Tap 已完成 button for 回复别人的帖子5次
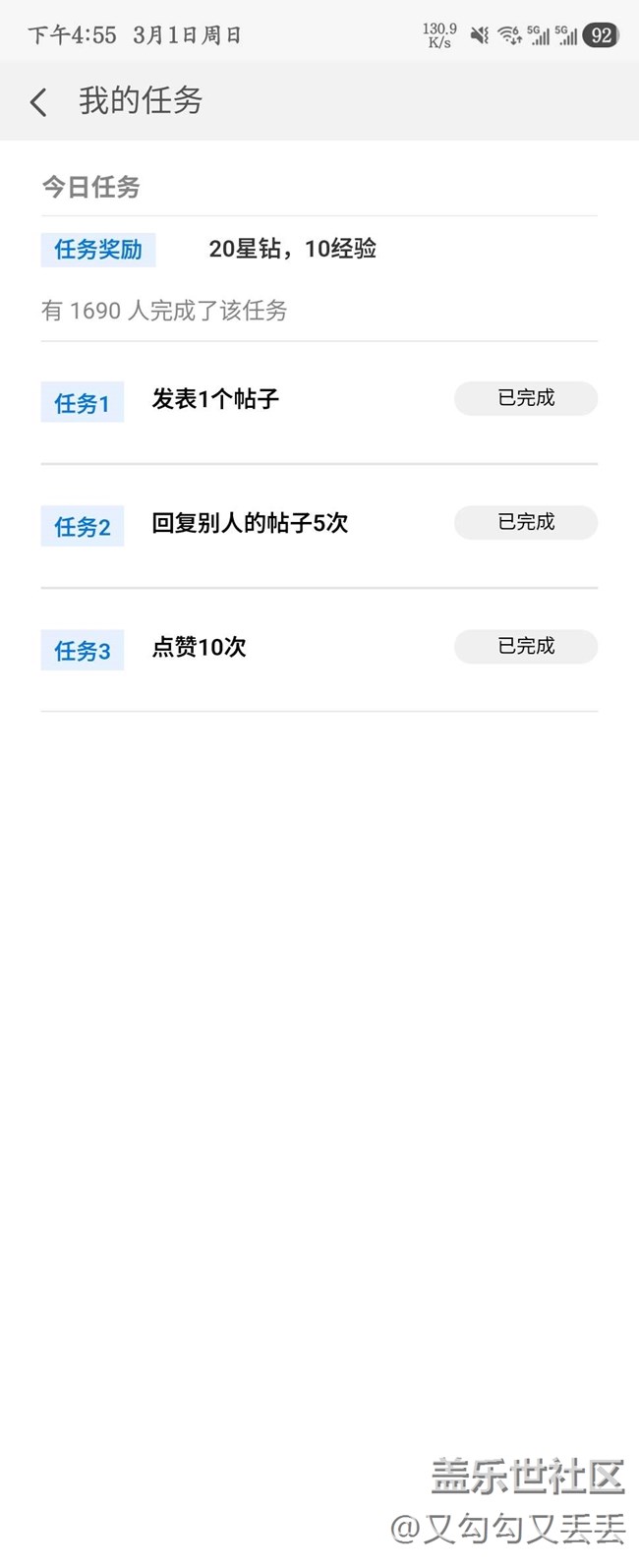639x1568 pixels. point(525,522)
